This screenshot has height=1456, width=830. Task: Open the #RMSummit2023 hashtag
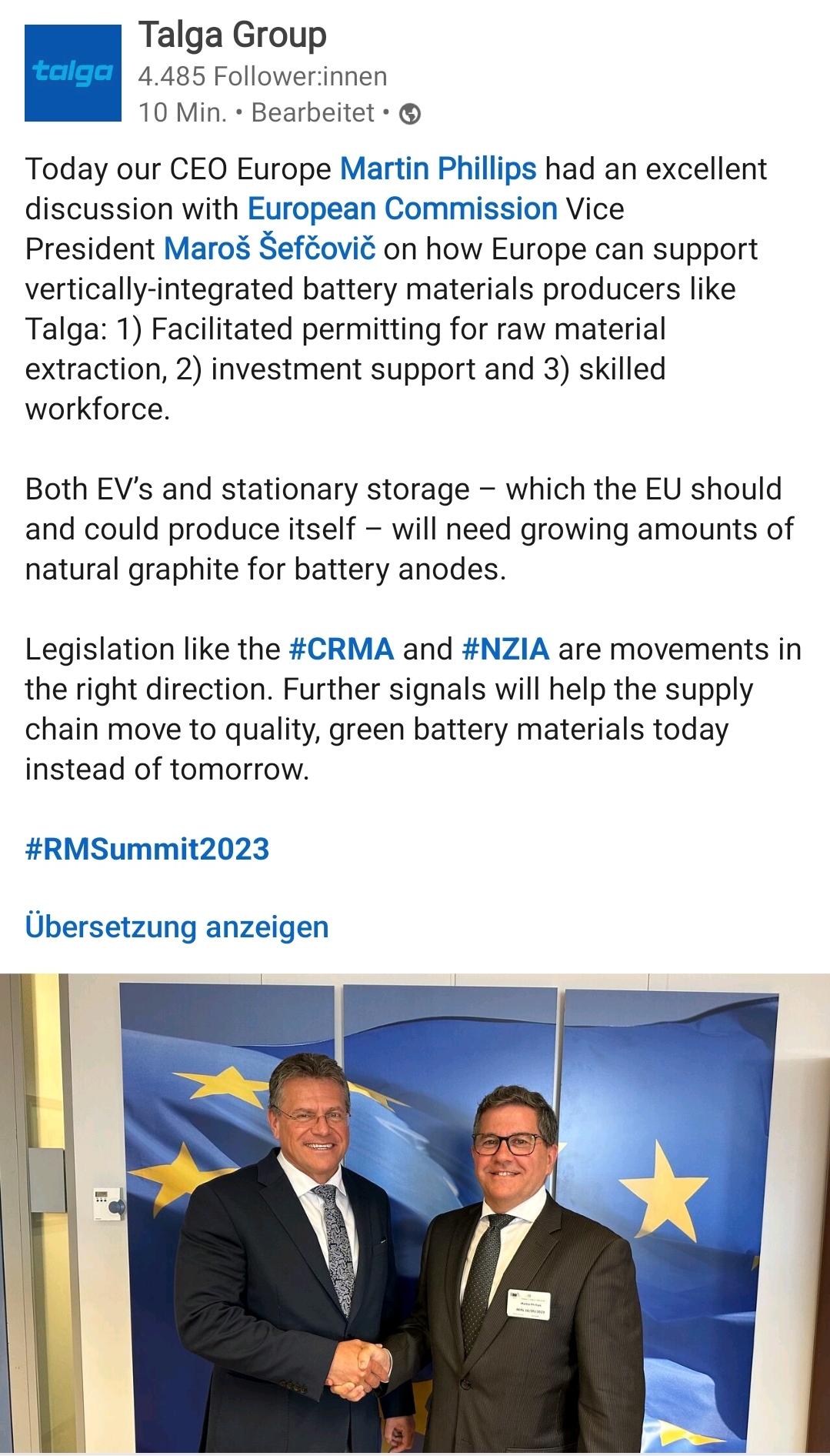pyautogui.click(x=147, y=849)
